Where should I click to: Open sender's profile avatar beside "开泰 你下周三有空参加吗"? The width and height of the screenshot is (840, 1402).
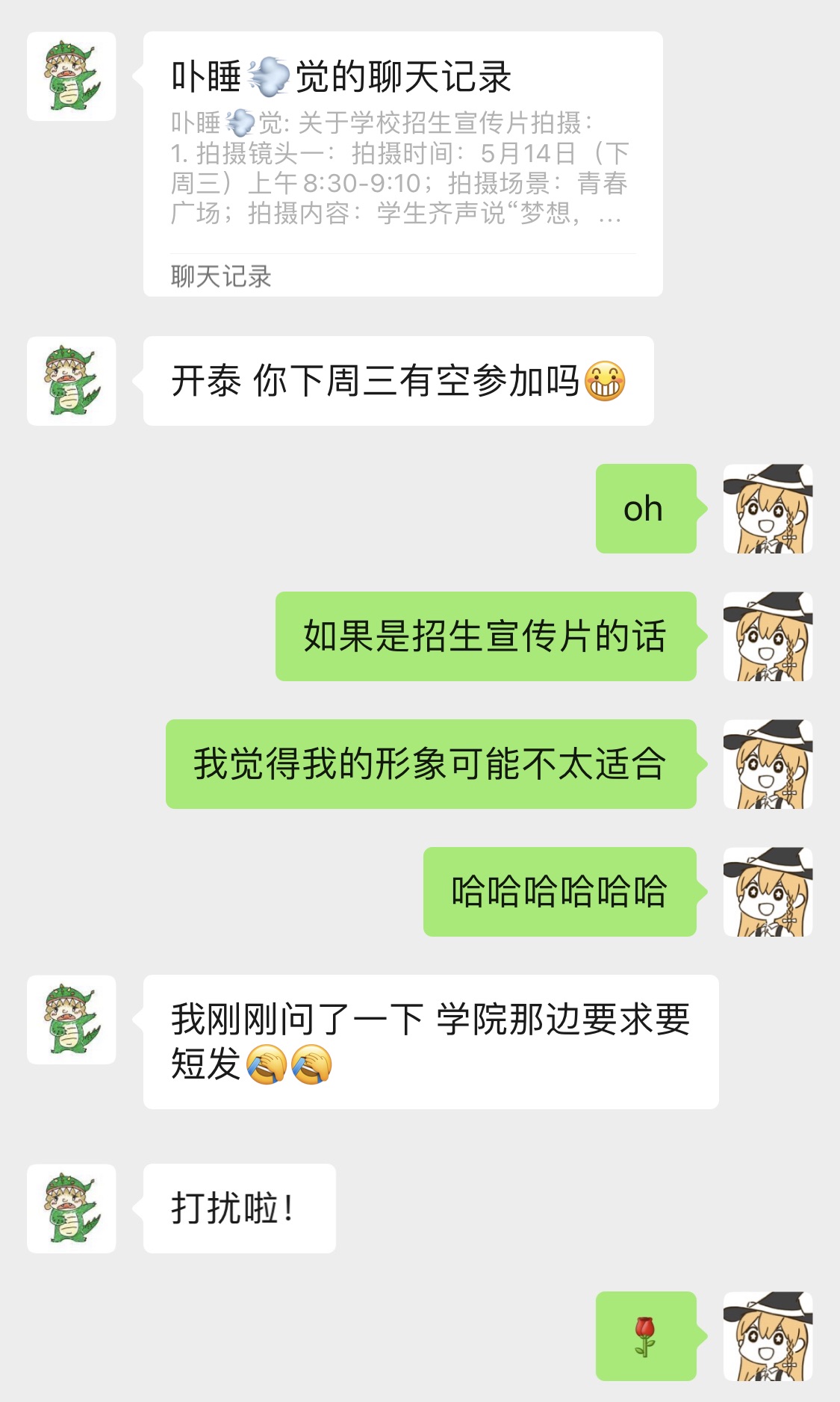pyautogui.click(x=72, y=381)
